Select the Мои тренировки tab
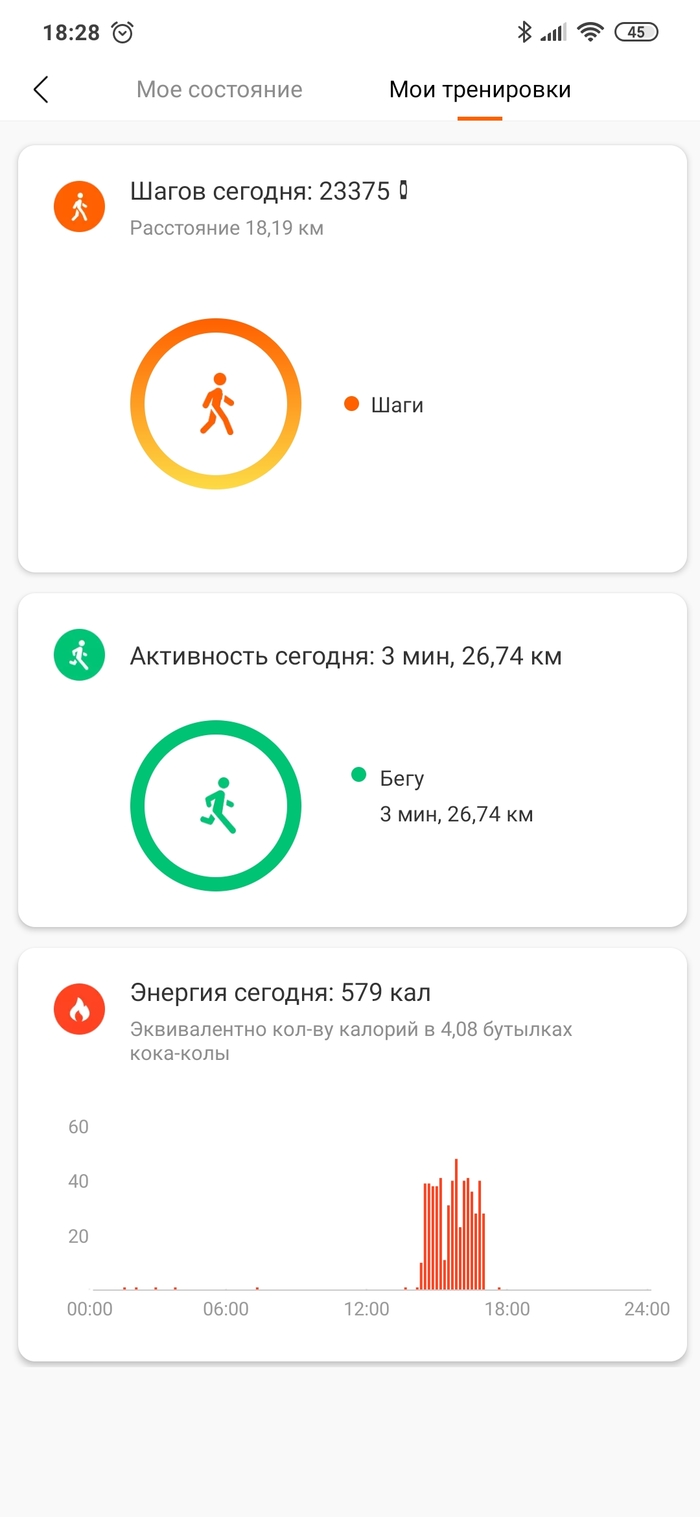 [479, 90]
